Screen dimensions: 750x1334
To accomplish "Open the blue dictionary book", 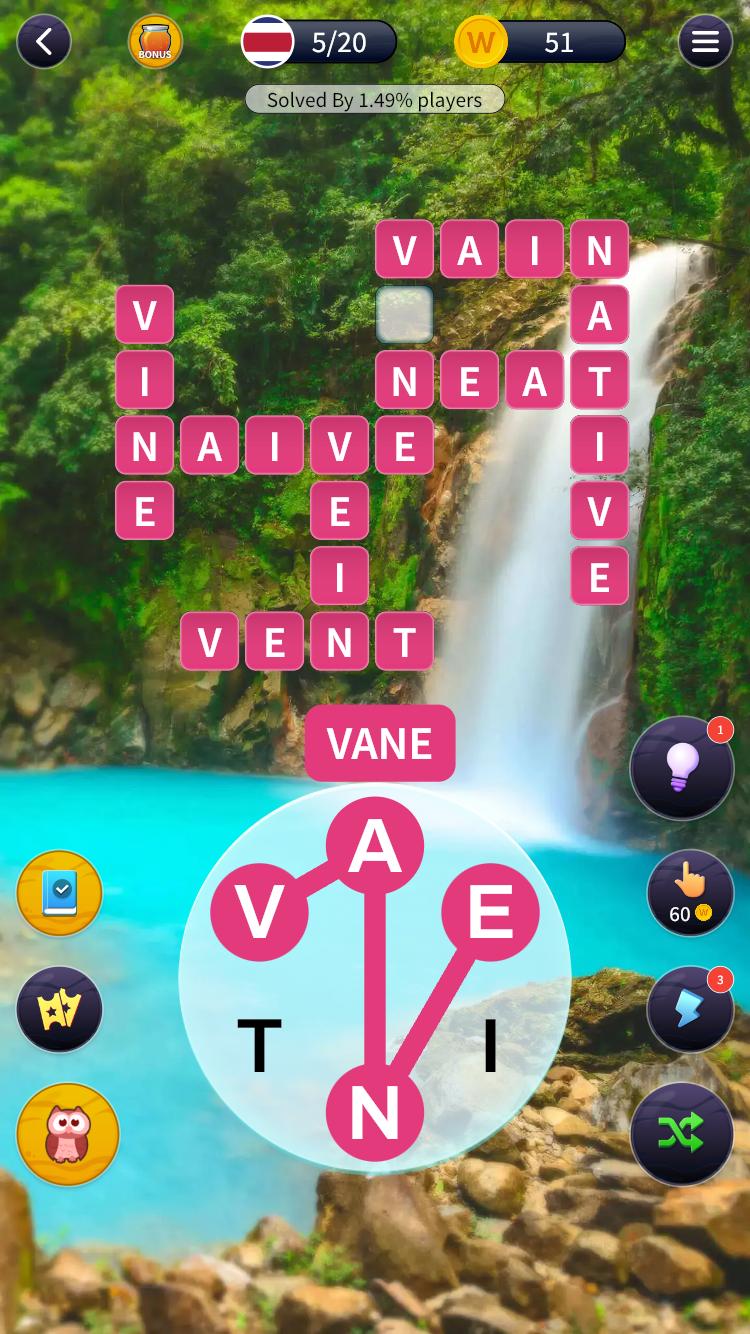I will pyautogui.click(x=60, y=893).
